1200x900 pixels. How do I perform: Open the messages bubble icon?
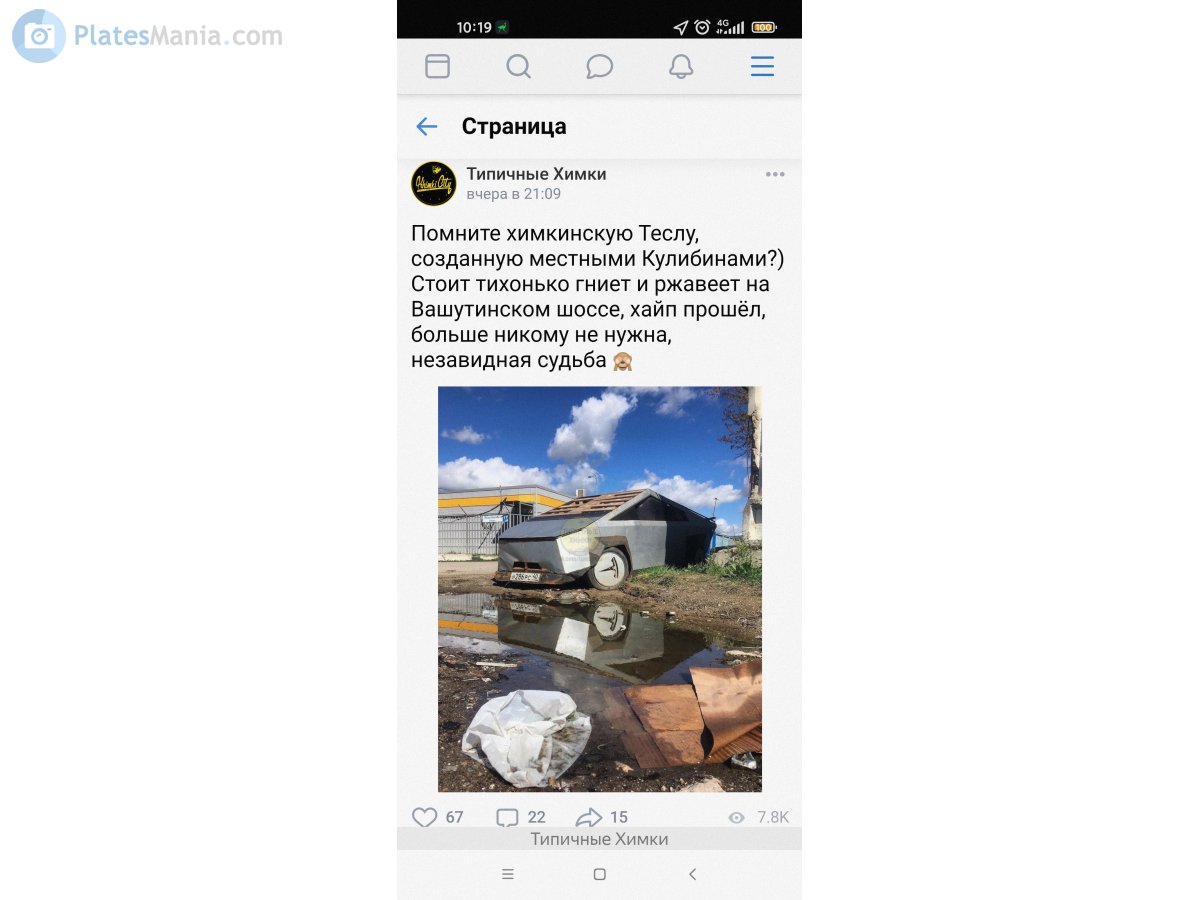tap(599, 67)
